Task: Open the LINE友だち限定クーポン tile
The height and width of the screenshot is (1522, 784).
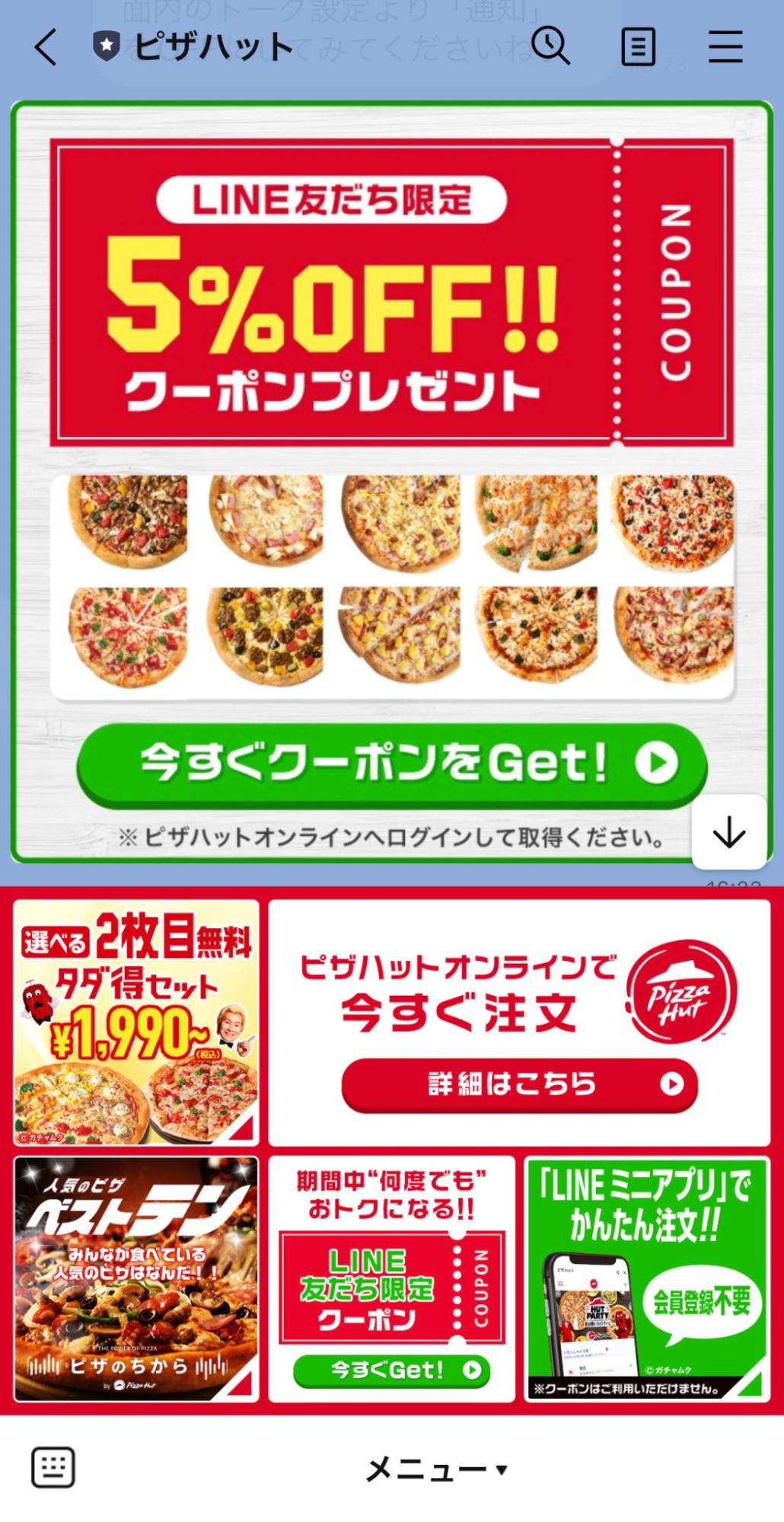Action: pos(391,1279)
